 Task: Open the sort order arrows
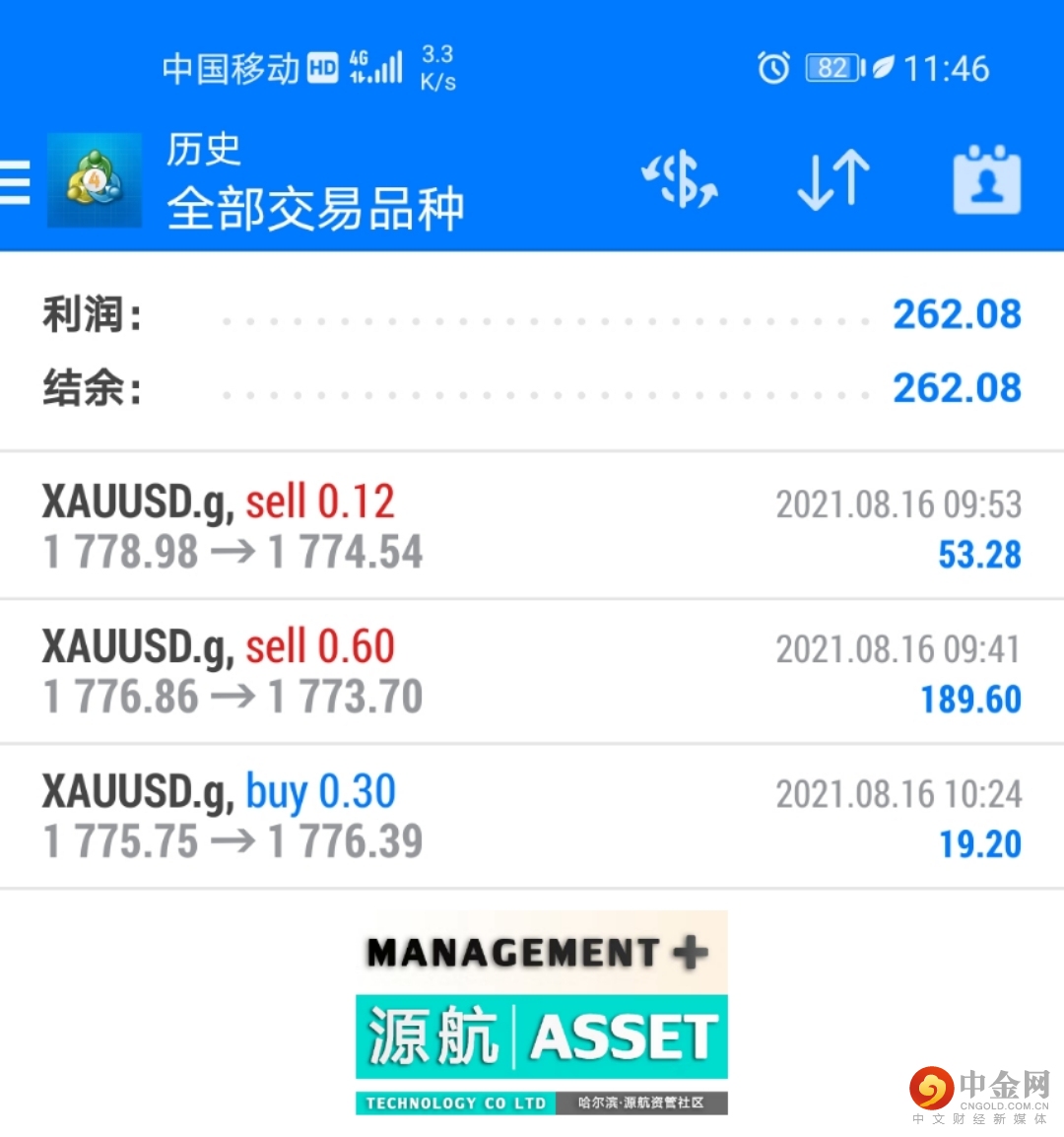(x=832, y=180)
